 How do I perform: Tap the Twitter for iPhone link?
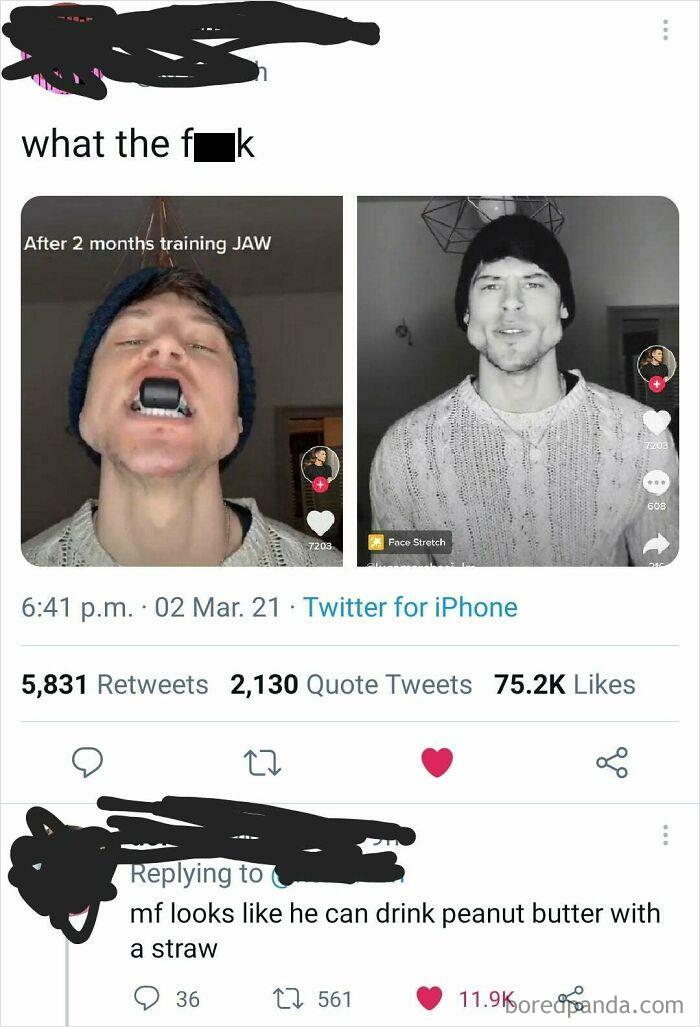[x=410, y=607]
